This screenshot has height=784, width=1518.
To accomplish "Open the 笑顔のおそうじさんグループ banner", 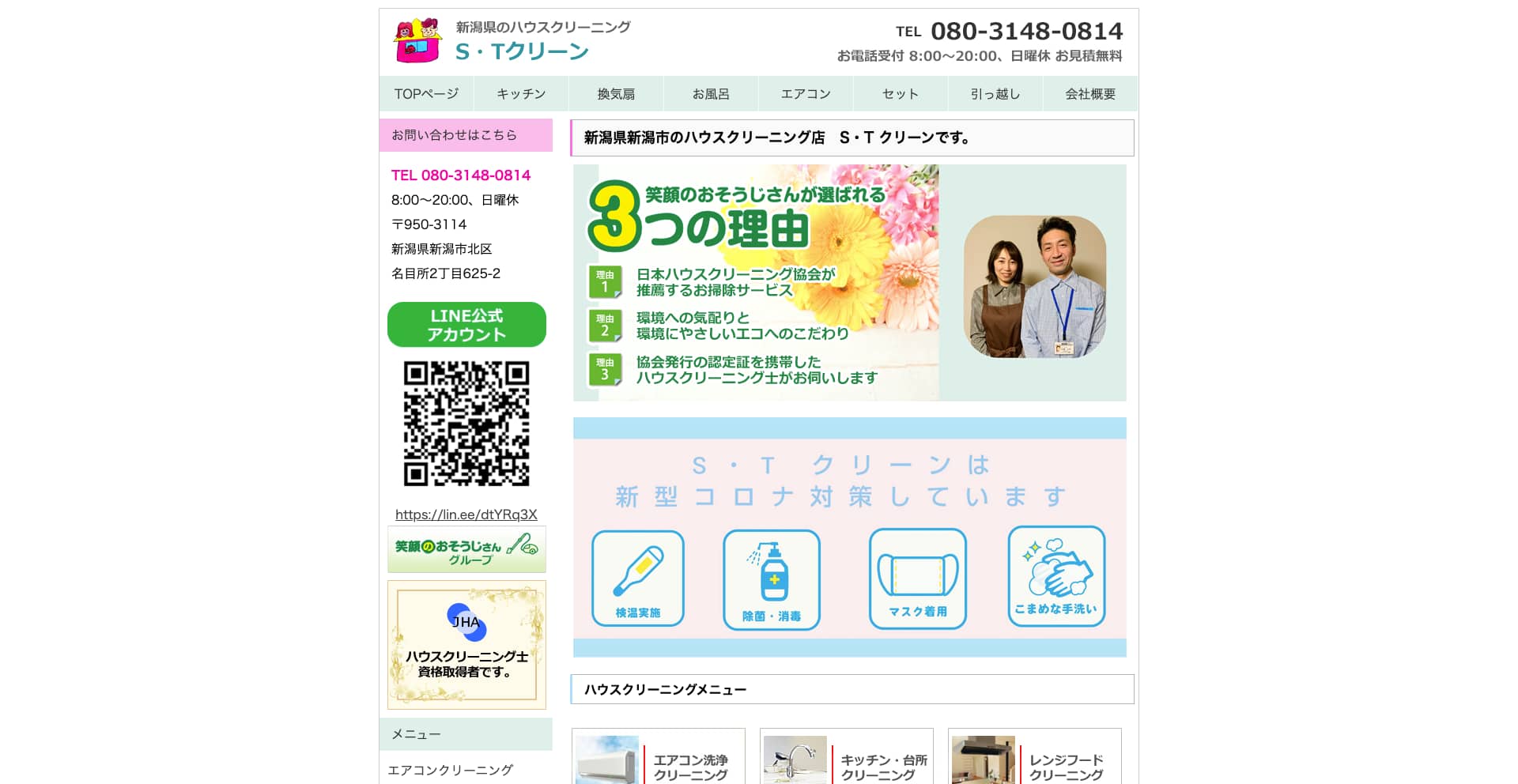I will click(466, 550).
